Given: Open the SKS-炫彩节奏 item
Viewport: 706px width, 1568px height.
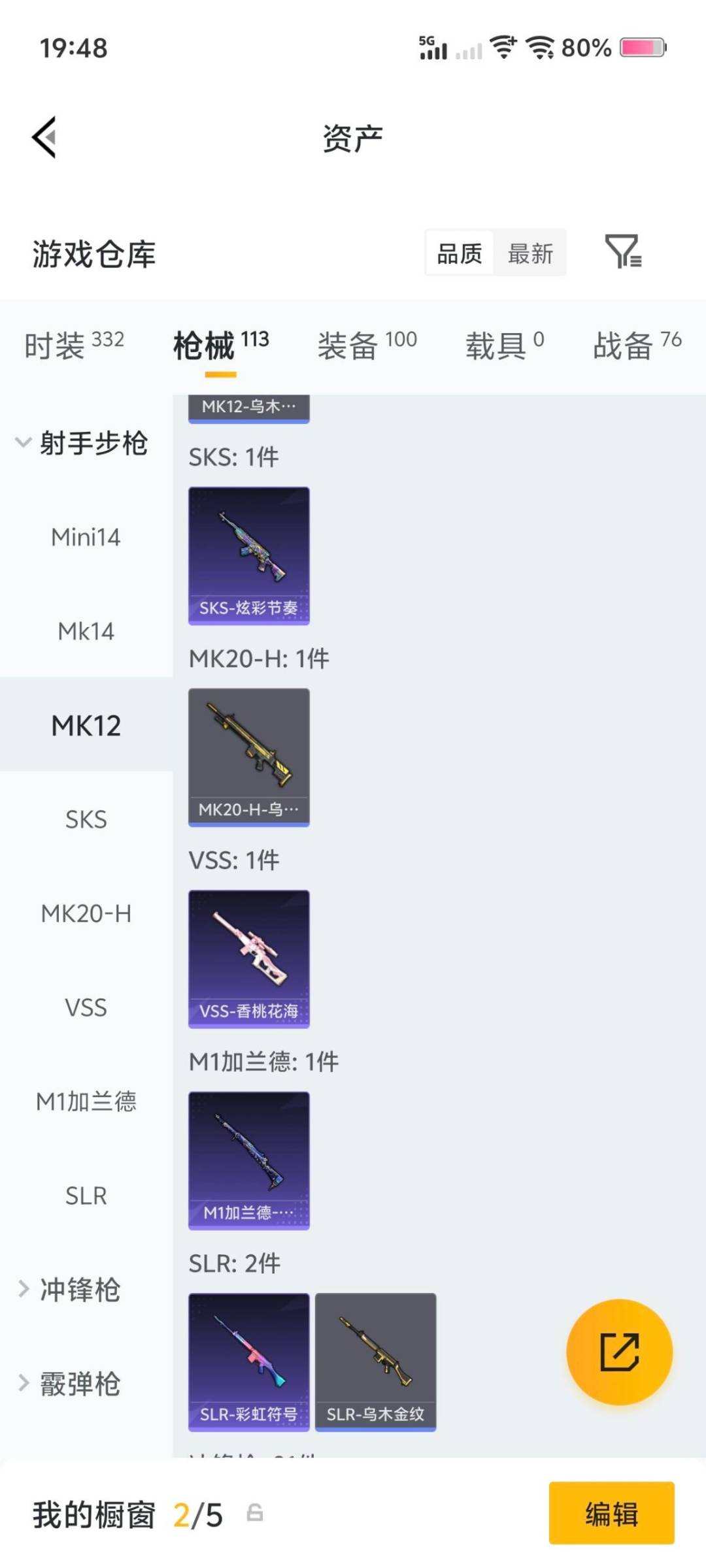Looking at the screenshot, I should coord(248,555).
